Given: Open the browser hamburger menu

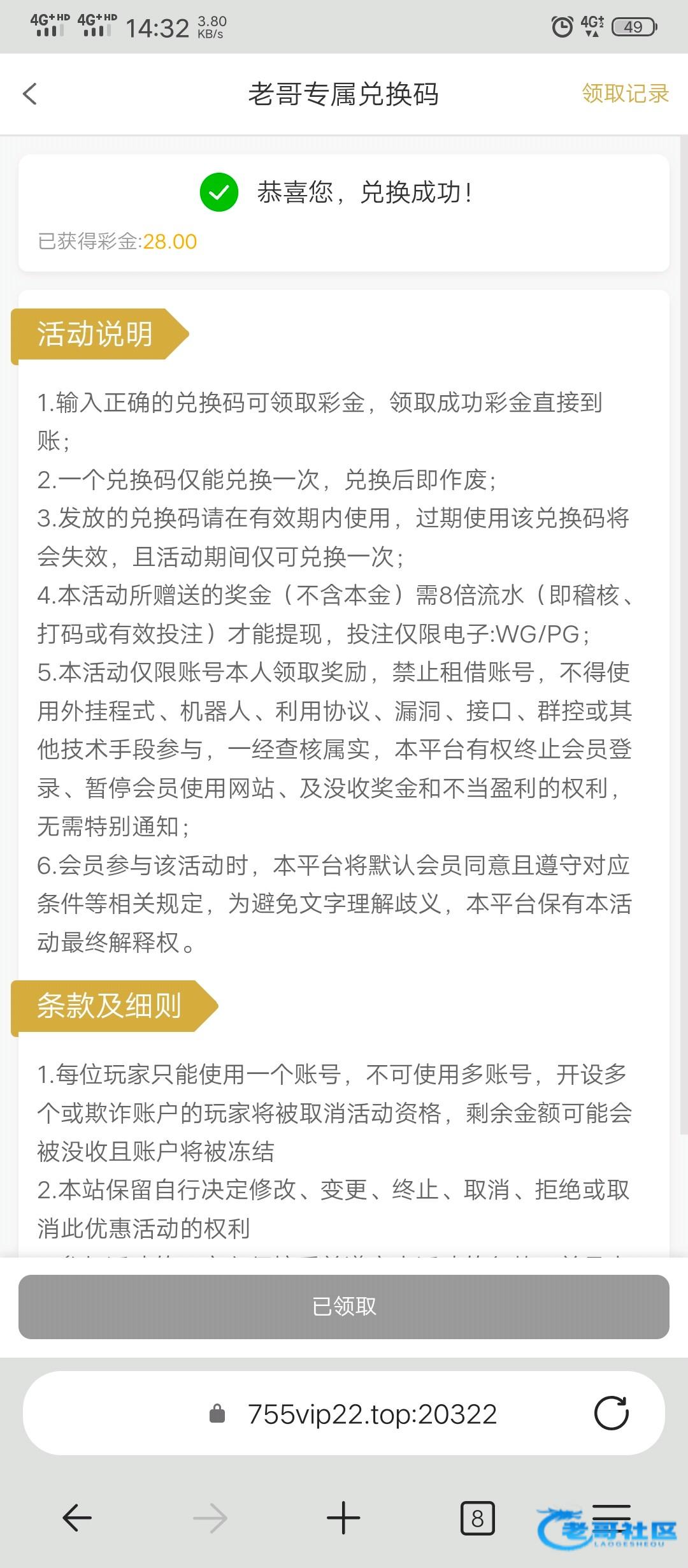Looking at the screenshot, I should [611, 1514].
